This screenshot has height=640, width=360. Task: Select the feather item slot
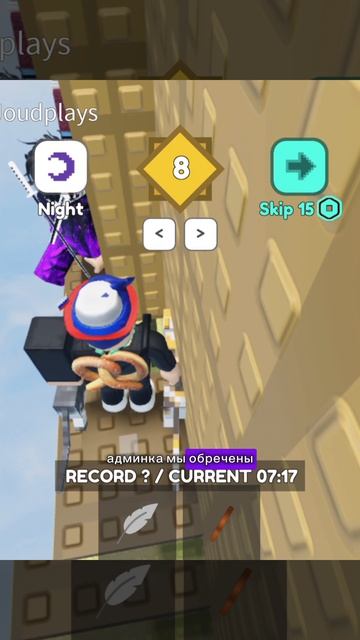(138, 524)
